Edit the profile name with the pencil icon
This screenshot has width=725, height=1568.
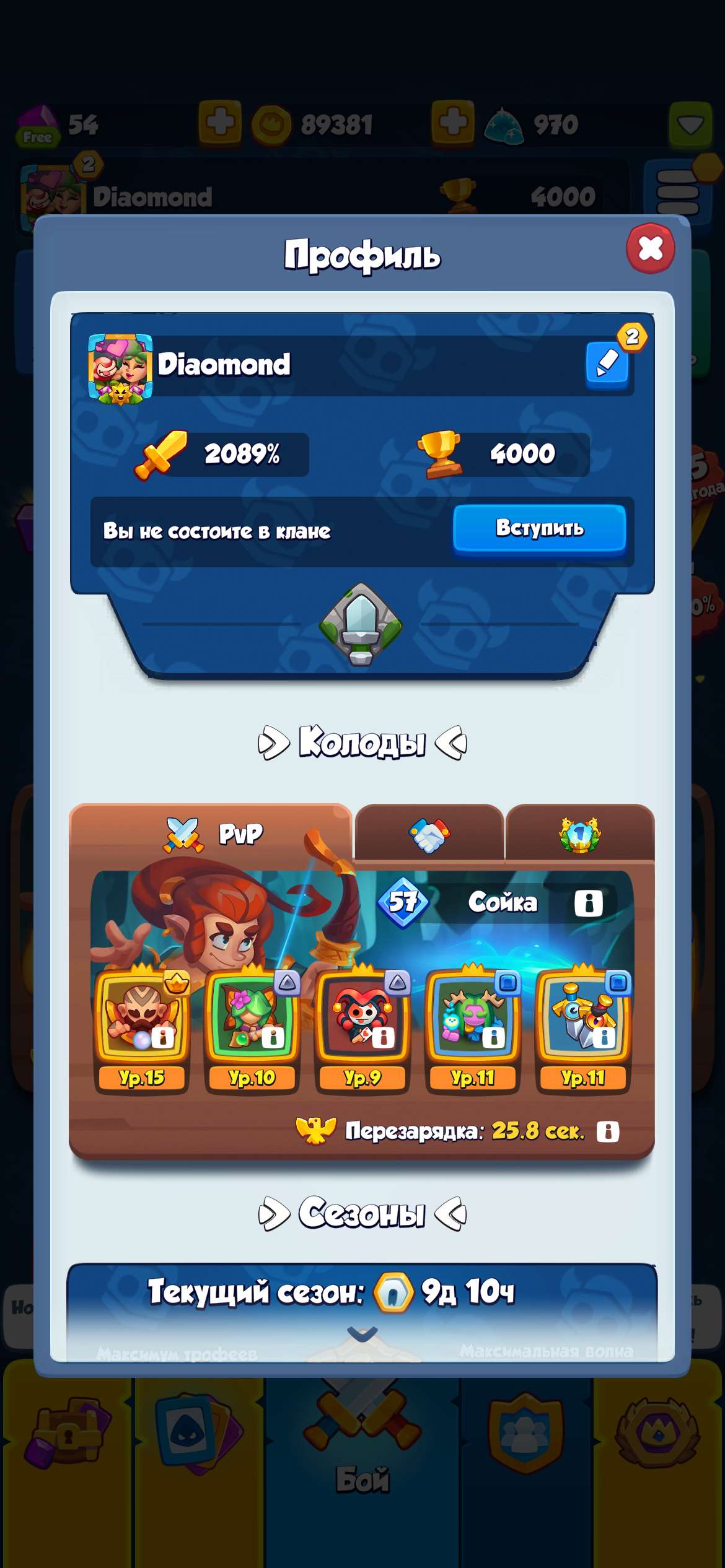point(608,364)
